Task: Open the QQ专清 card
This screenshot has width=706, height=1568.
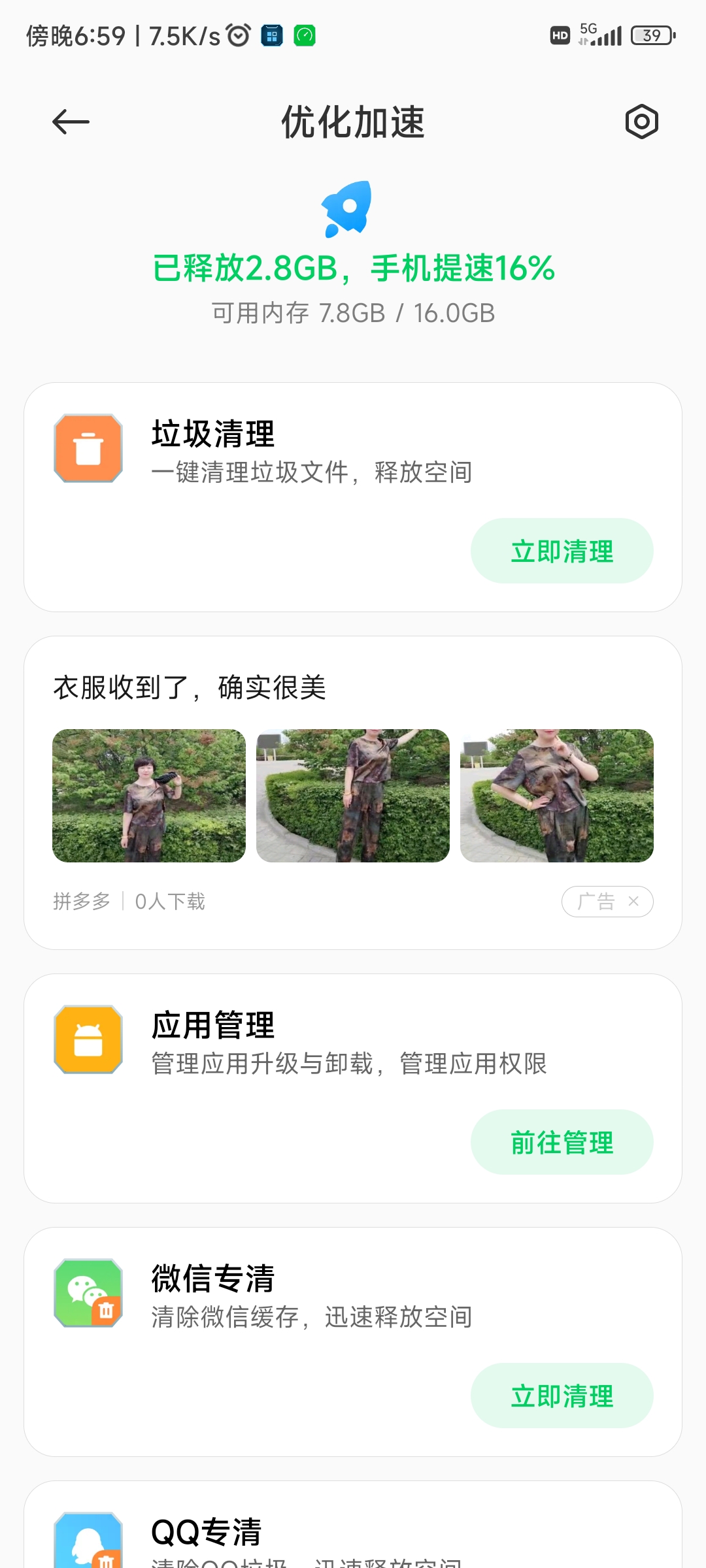Action: tap(353, 1525)
